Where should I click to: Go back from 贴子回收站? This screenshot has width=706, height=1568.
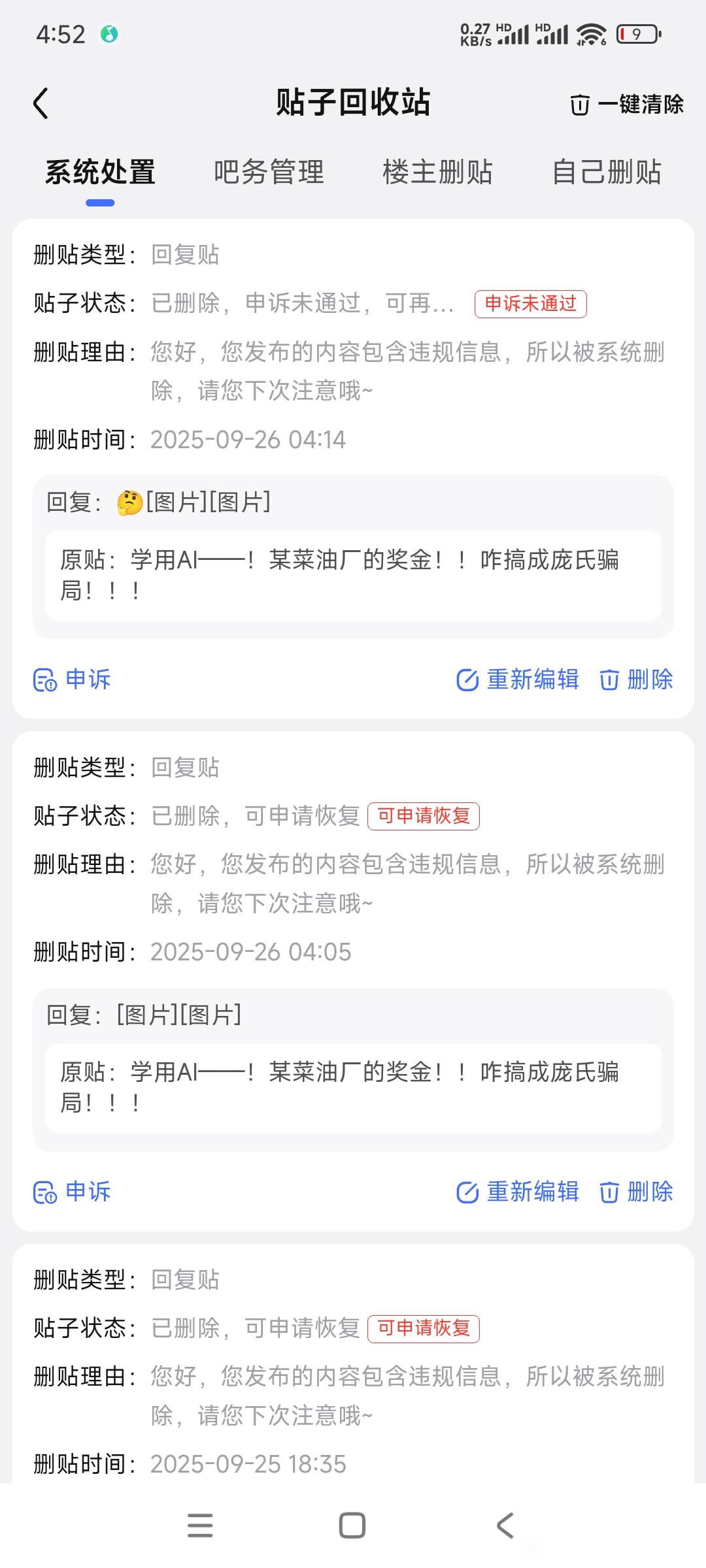click(x=41, y=103)
